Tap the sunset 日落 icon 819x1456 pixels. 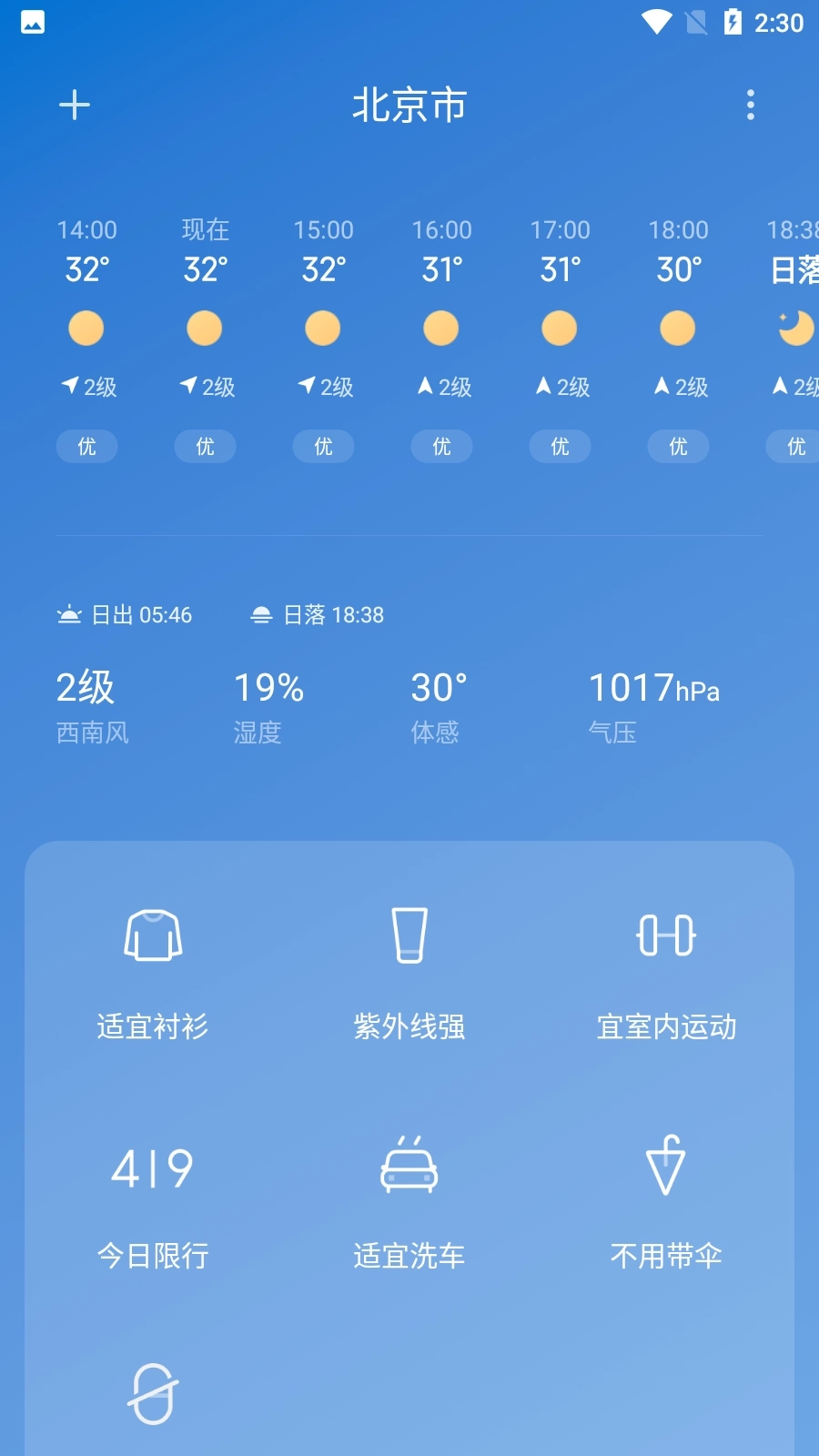point(262,613)
